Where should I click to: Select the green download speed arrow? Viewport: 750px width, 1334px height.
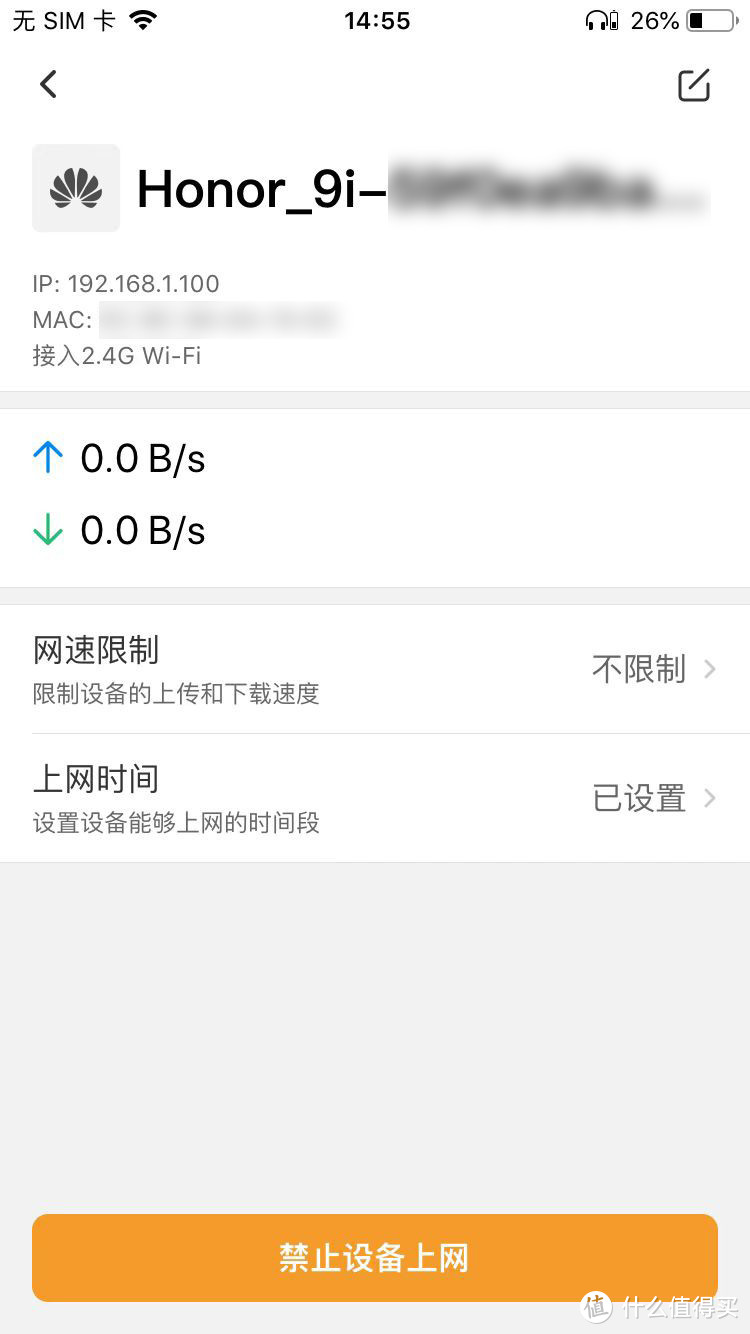pyautogui.click(x=47, y=529)
